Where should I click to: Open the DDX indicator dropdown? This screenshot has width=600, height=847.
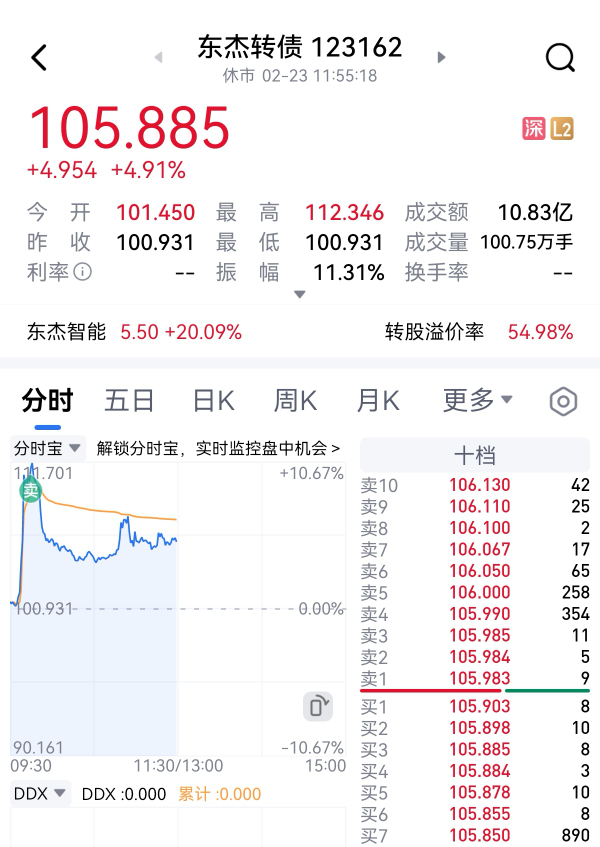pos(41,794)
